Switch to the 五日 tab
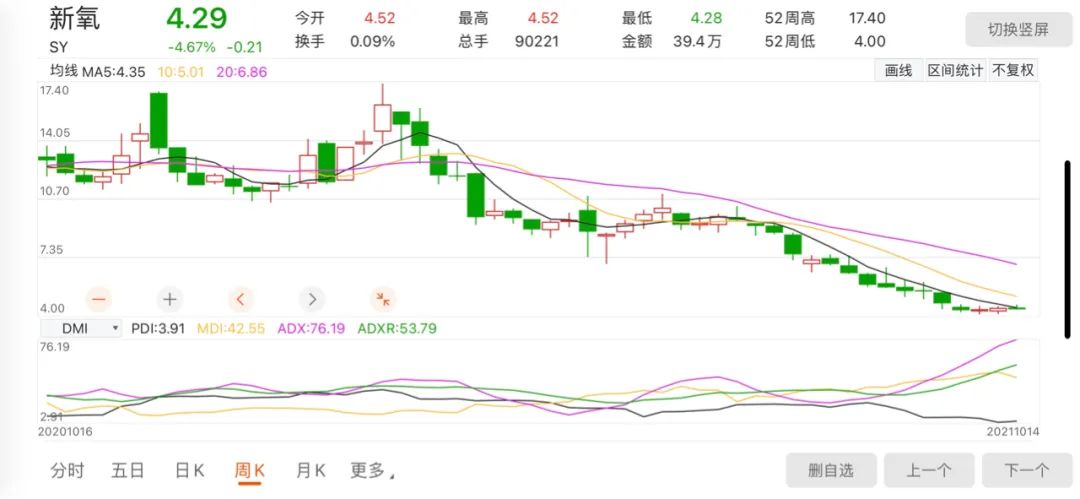Screen dimensions: 1080x499 click(128, 470)
